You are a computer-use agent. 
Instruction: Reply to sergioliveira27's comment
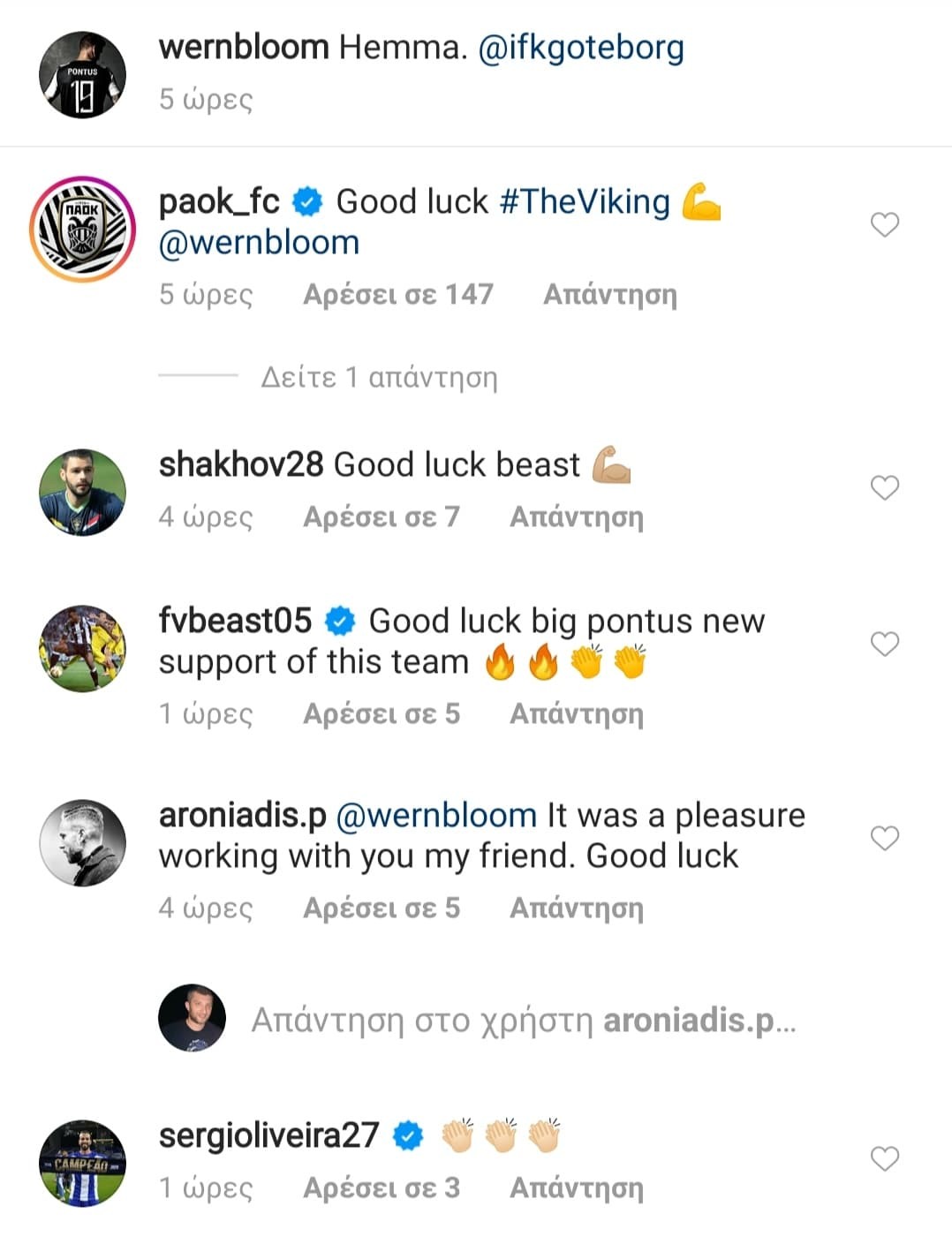coord(576,1188)
